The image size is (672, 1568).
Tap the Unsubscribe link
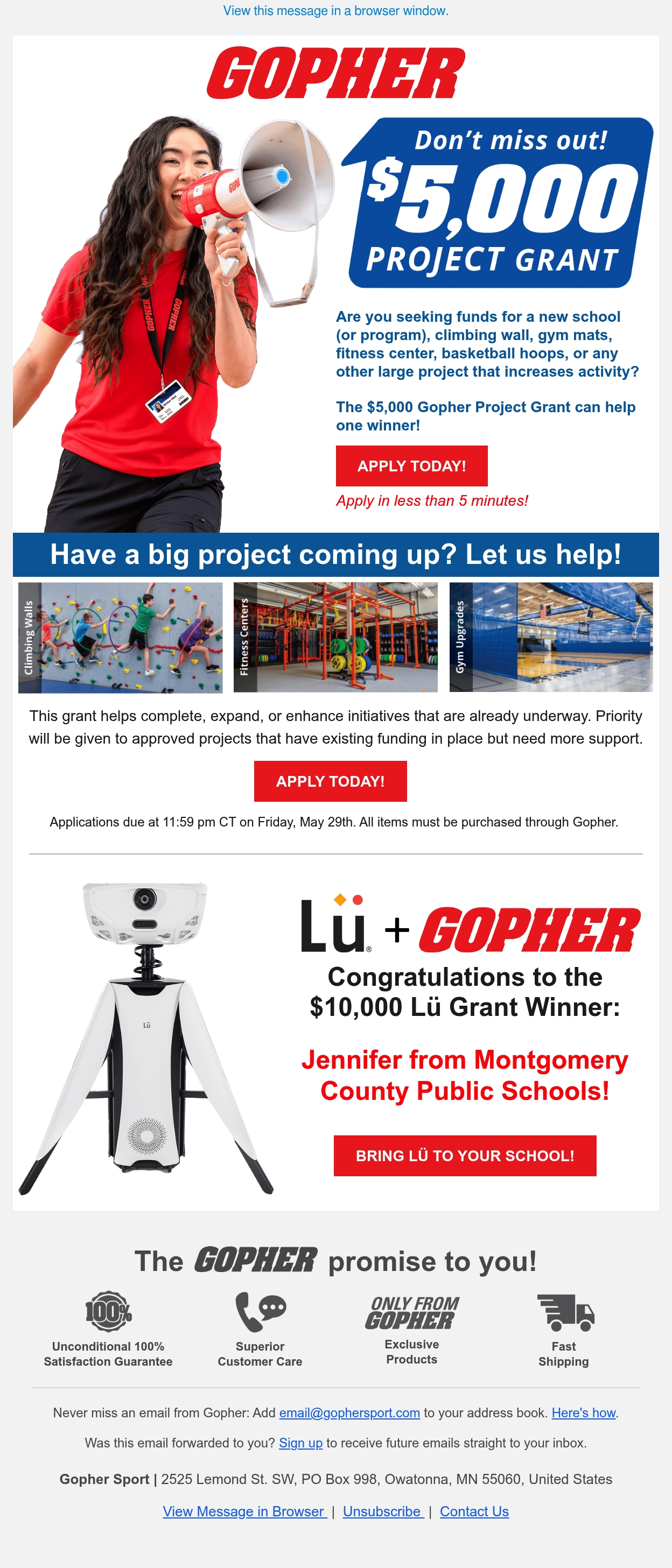point(383,1512)
